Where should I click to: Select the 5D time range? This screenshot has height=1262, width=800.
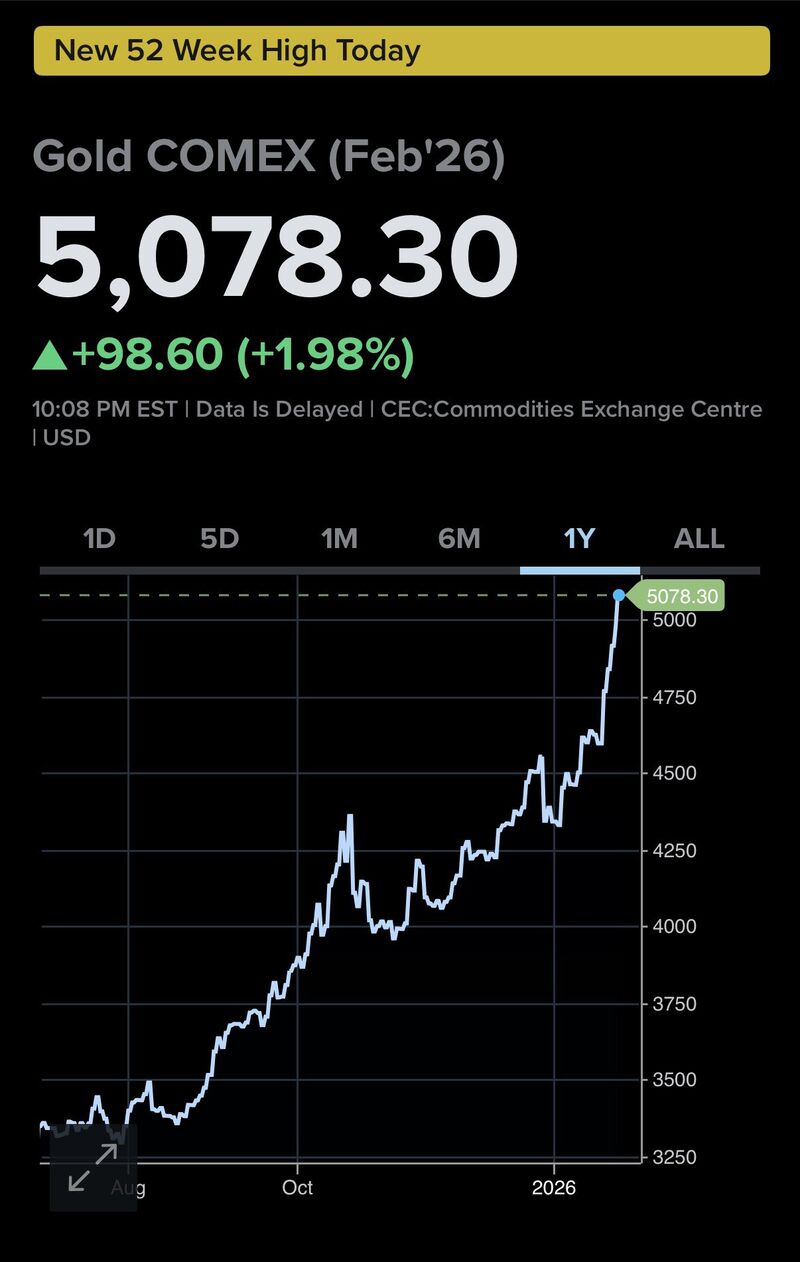pyautogui.click(x=218, y=538)
